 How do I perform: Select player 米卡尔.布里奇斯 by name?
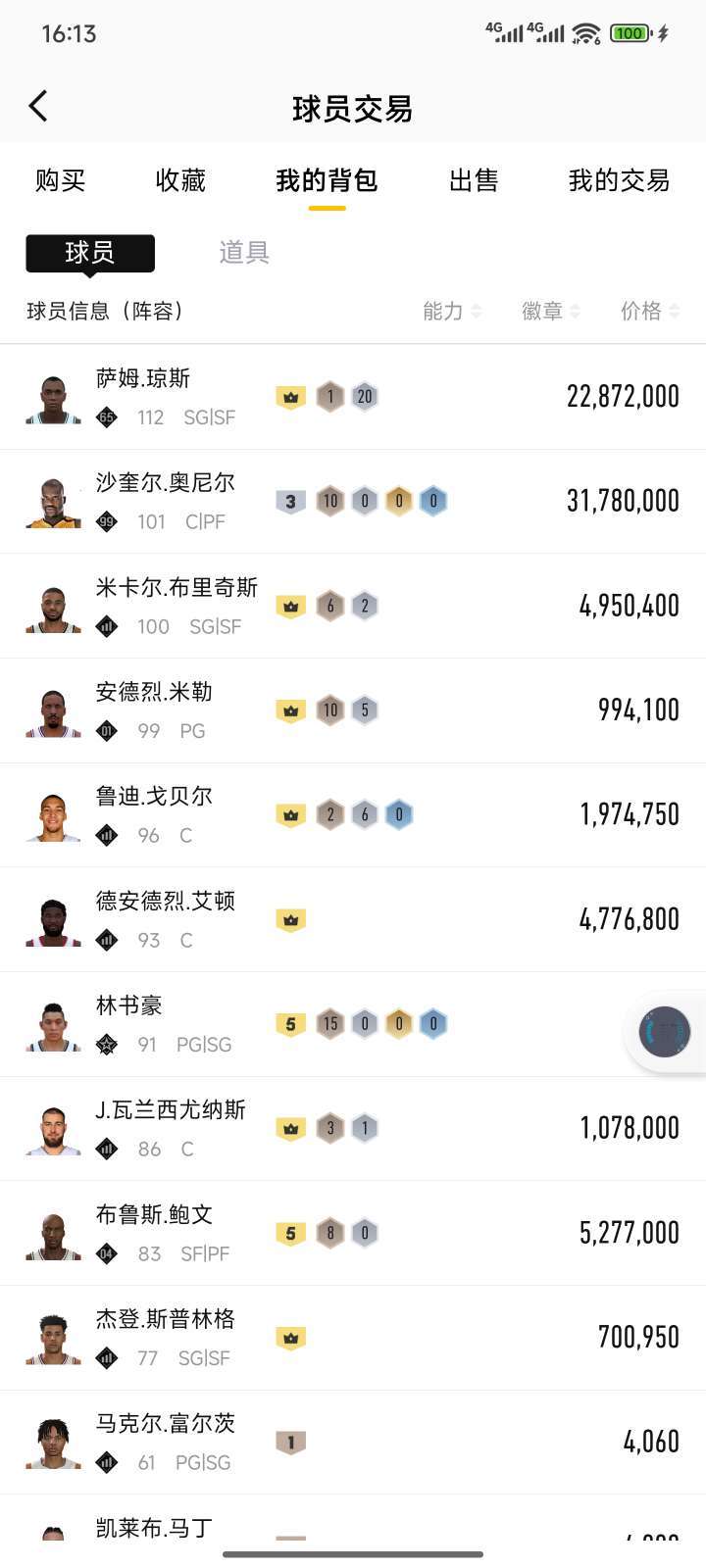[x=175, y=587]
